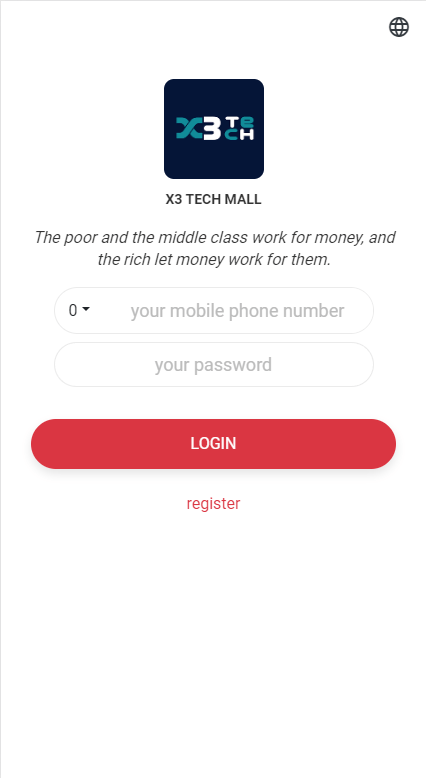Open the register link
Viewport: 426px width, 778px height.
[x=213, y=503]
